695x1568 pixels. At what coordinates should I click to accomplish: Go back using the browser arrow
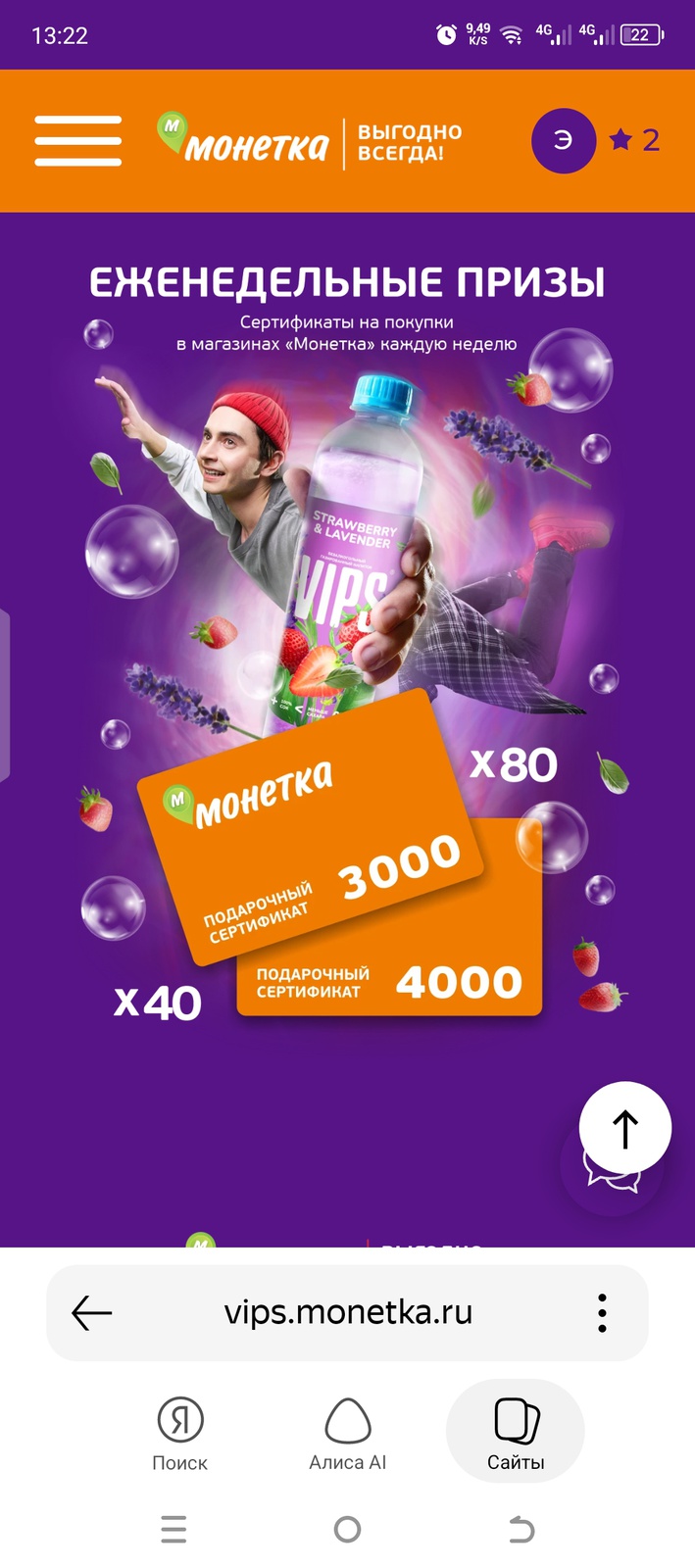(x=92, y=1312)
